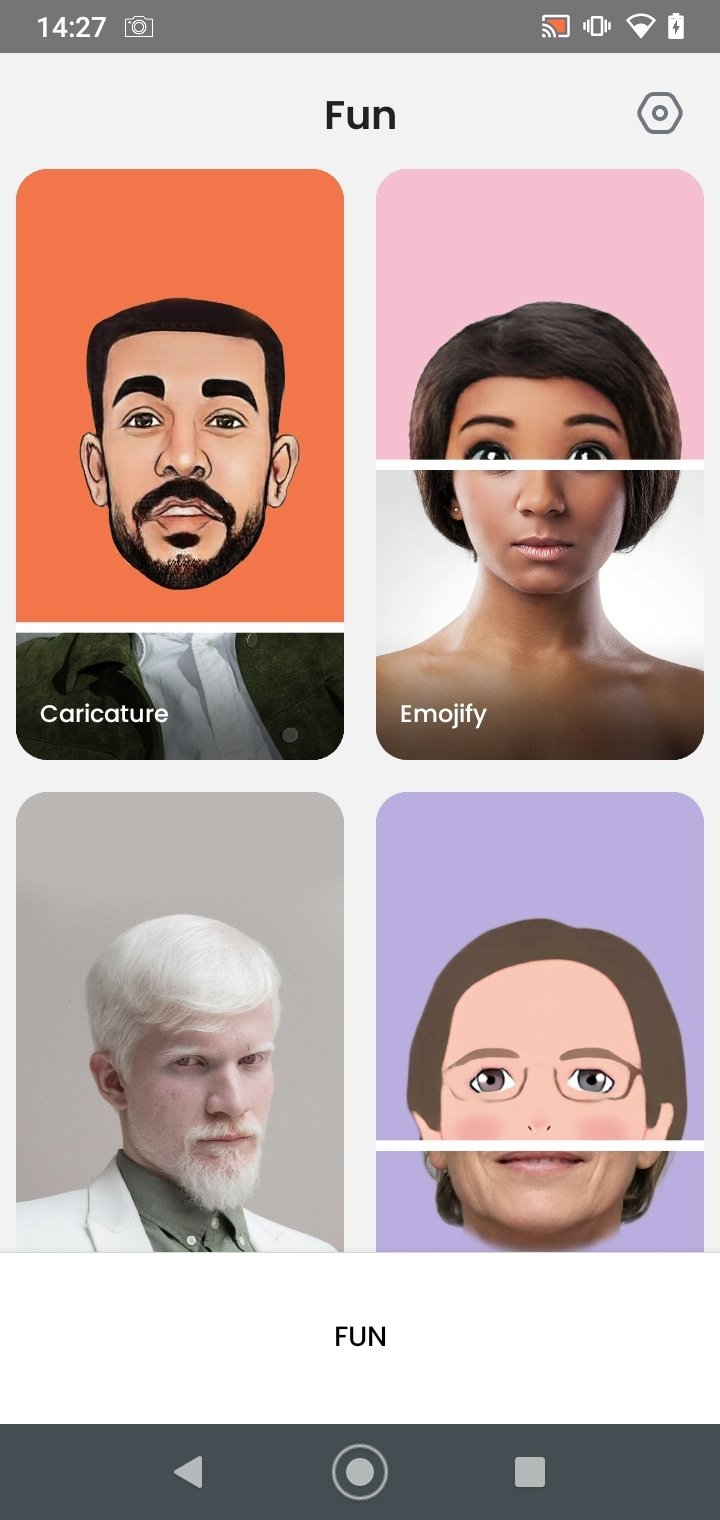720x1520 pixels.
Task: Open settings via the hexagon gear icon
Action: click(660, 114)
